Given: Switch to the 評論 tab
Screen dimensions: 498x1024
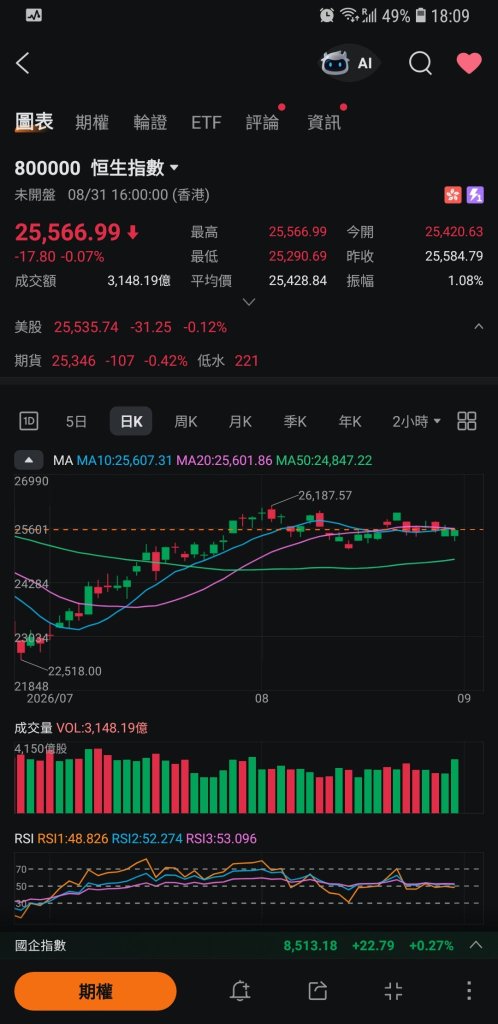Looking at the screenshot, I should pyautogui.click(x=262, y=122).
